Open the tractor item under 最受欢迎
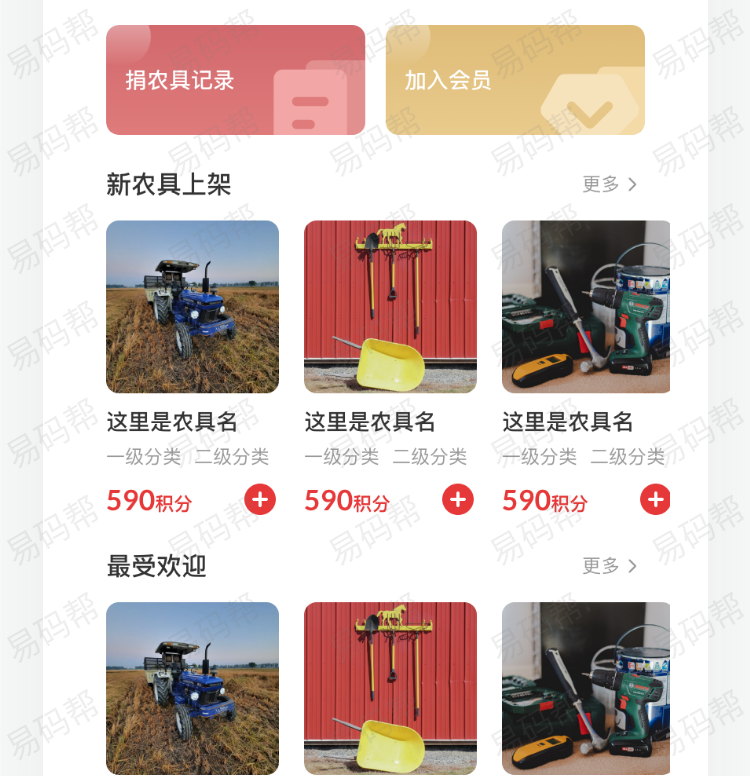The width and height of the screenshot is (750, 776). coord(192,688)
